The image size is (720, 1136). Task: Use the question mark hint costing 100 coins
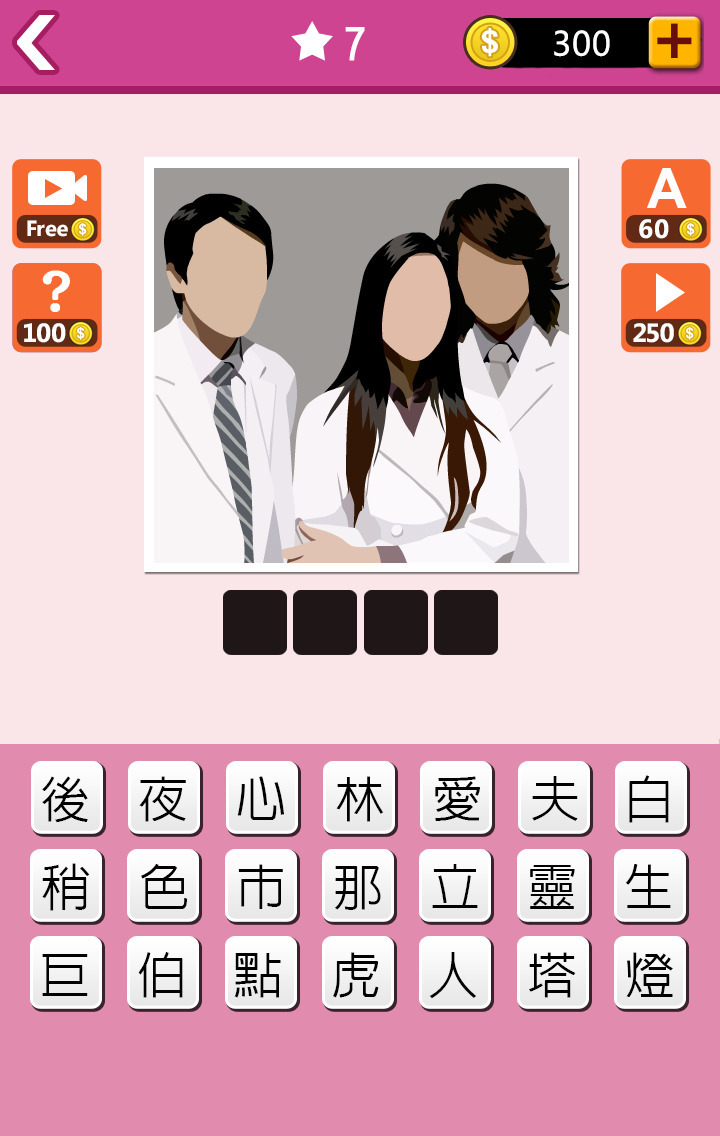(56, 306)
